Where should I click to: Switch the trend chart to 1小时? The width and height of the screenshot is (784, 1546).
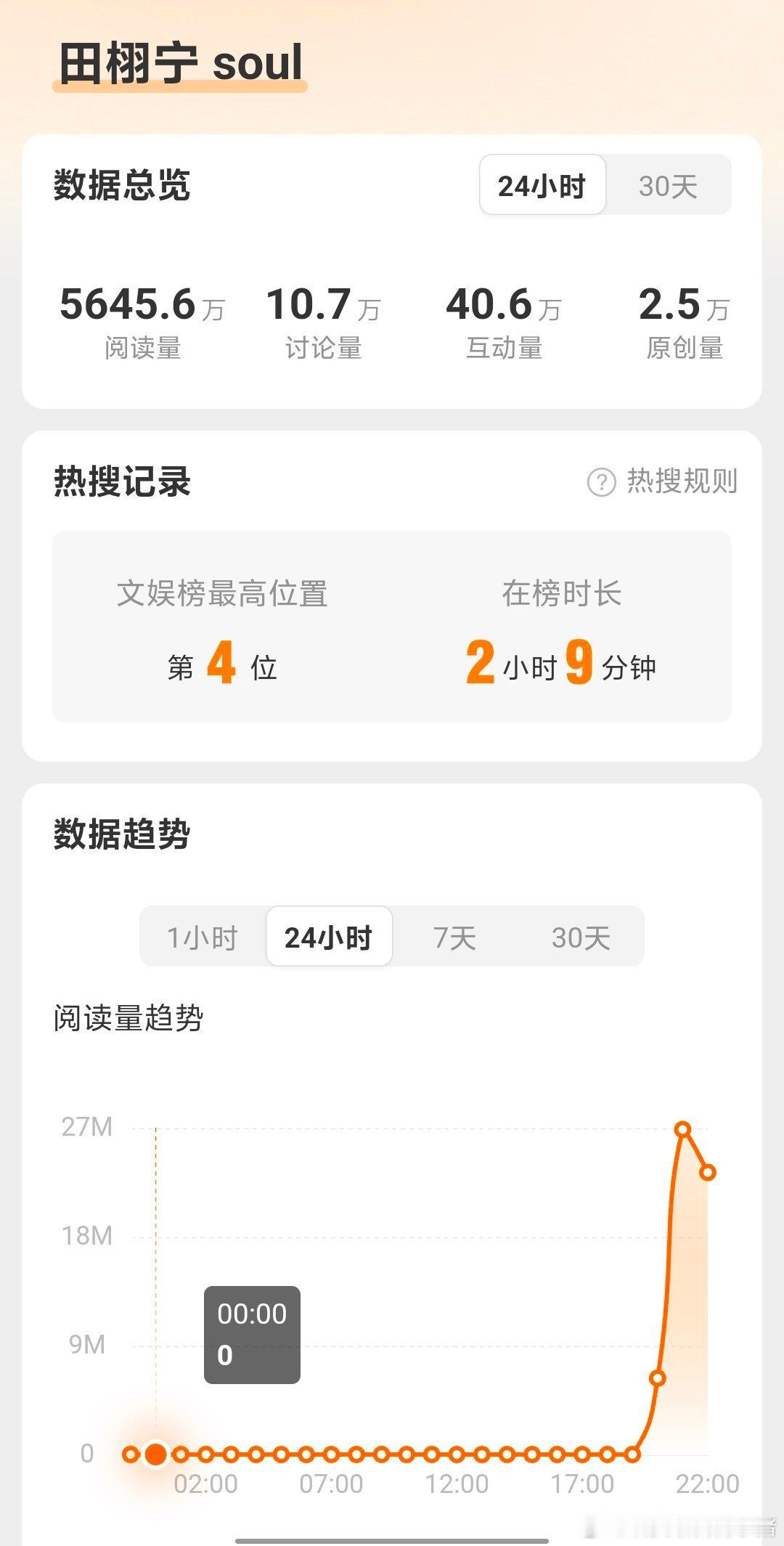[203, 937]
